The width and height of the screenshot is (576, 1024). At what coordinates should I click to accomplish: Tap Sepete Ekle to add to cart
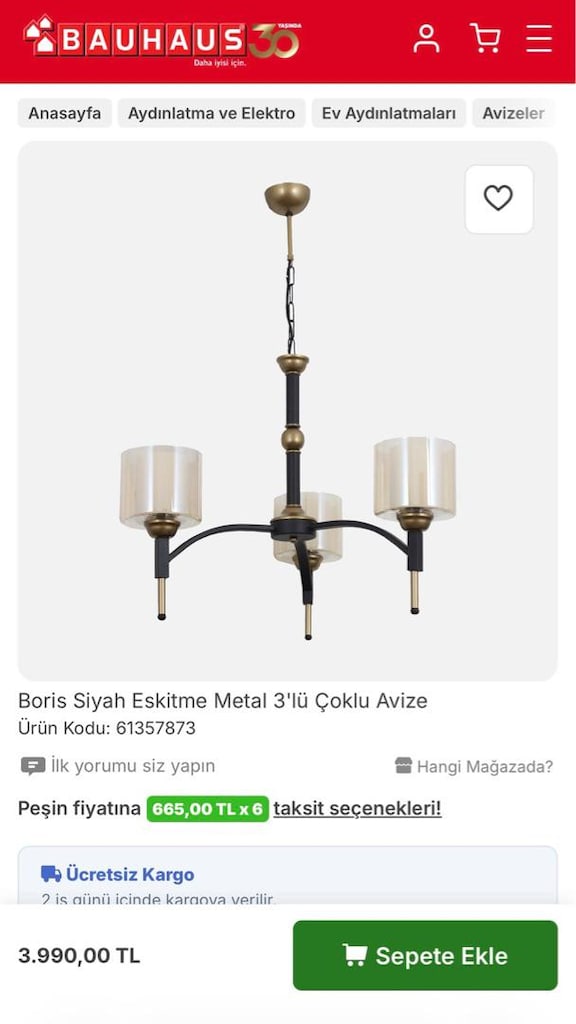pyautogui.click(x=425, y=955)
